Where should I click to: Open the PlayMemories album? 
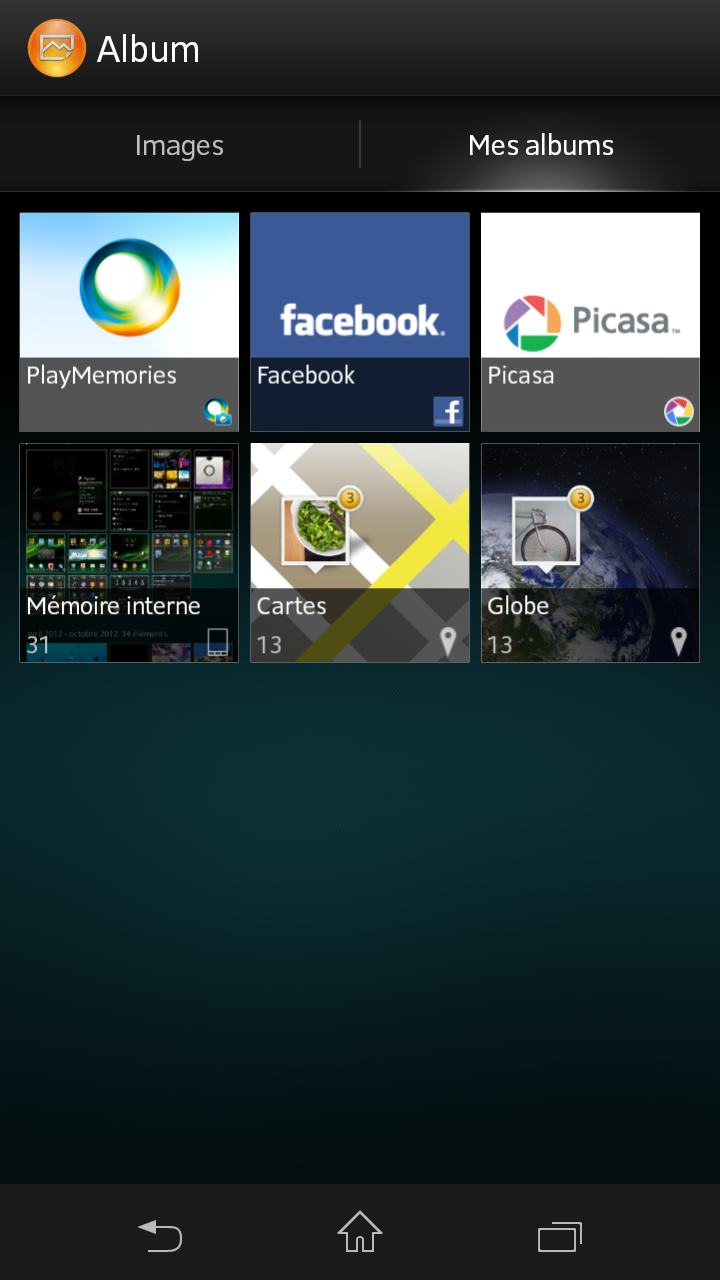[129, 322]
